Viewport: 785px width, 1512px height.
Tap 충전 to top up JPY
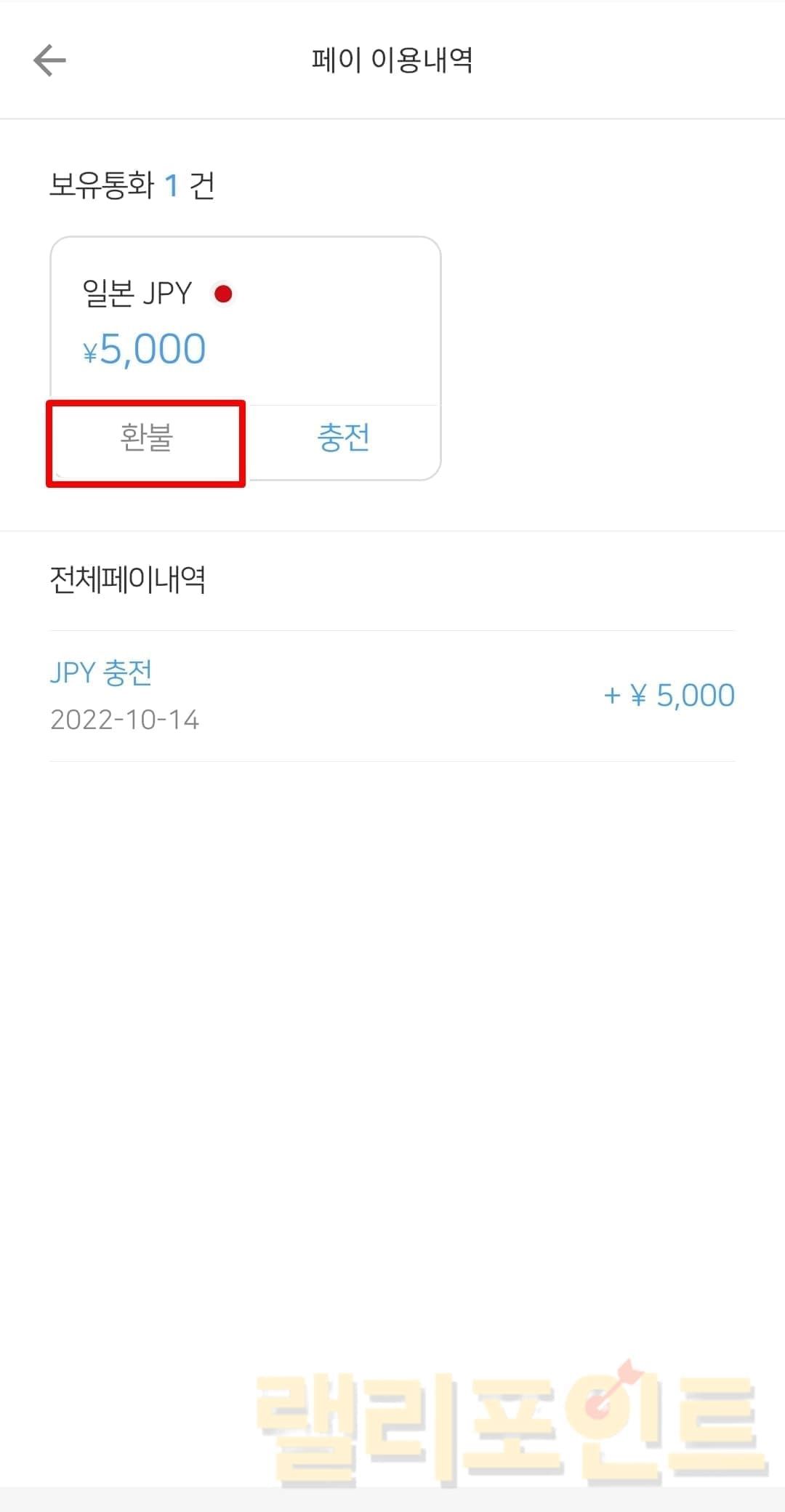[x=343, y=438]
